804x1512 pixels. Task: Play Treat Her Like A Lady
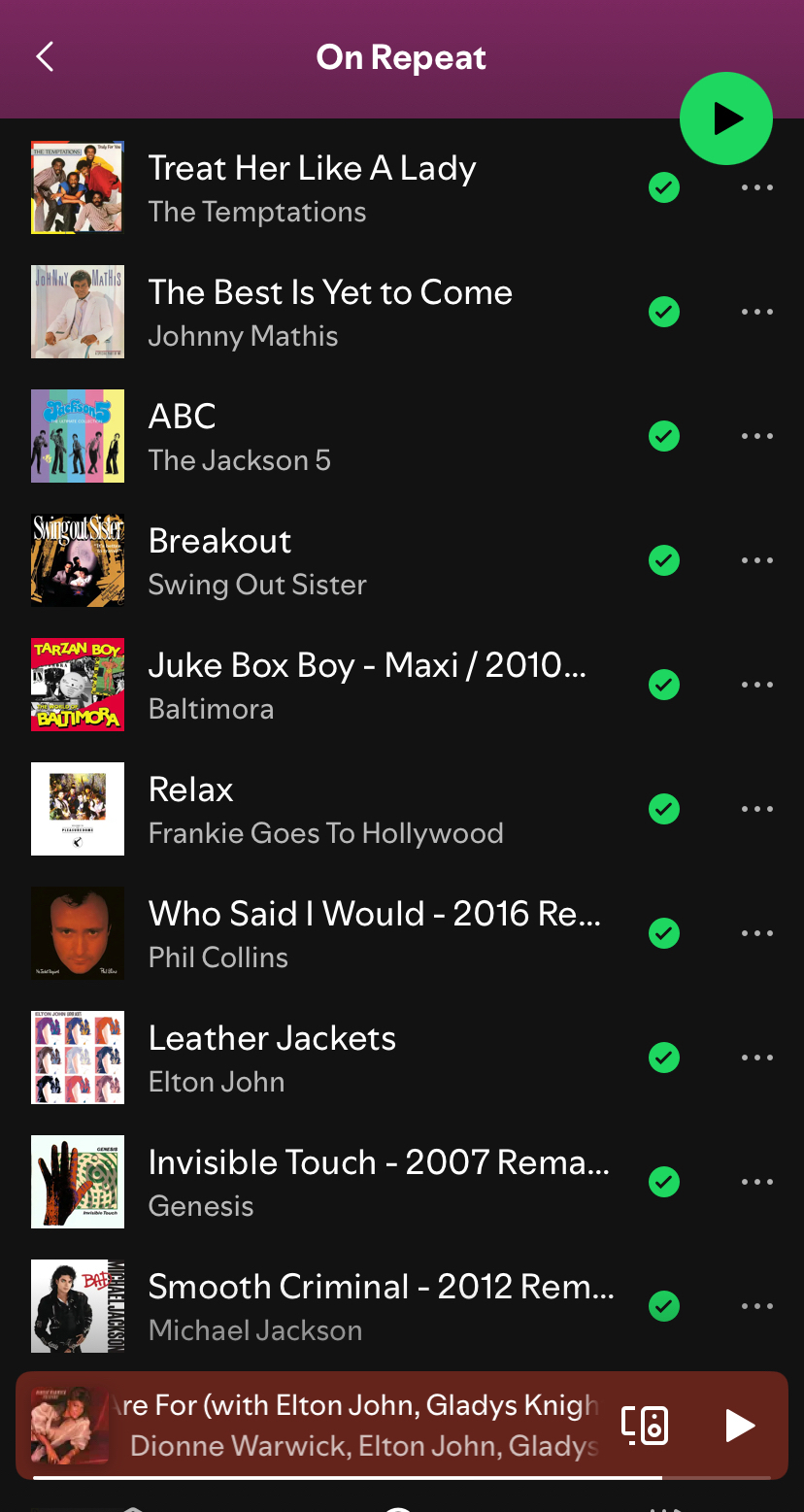[311, 187]
